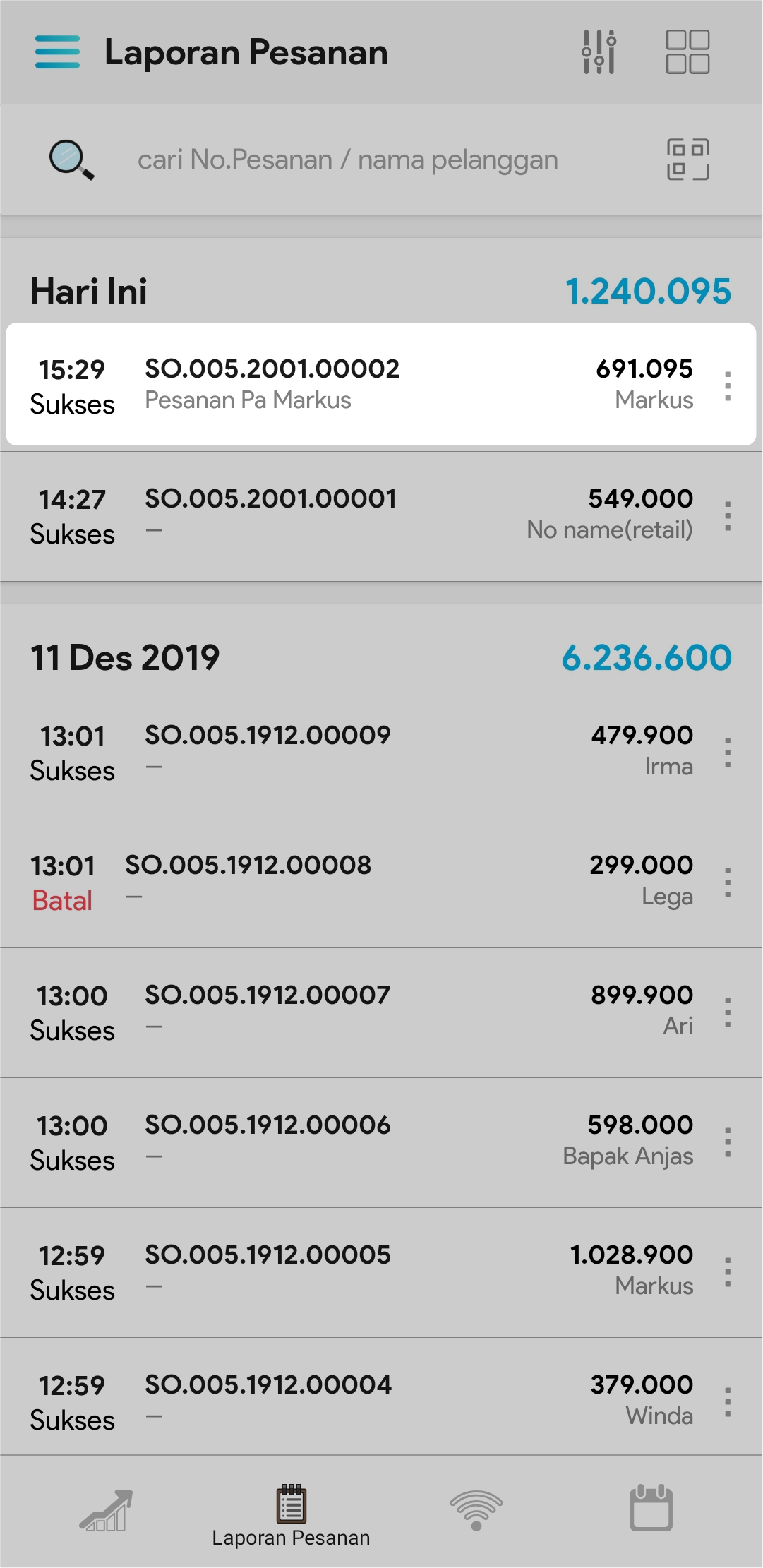This screenshot has height=1568, width=763.
Task: Open cancelled order SO.005.1912.00008 from Lega
Action: 353,882
